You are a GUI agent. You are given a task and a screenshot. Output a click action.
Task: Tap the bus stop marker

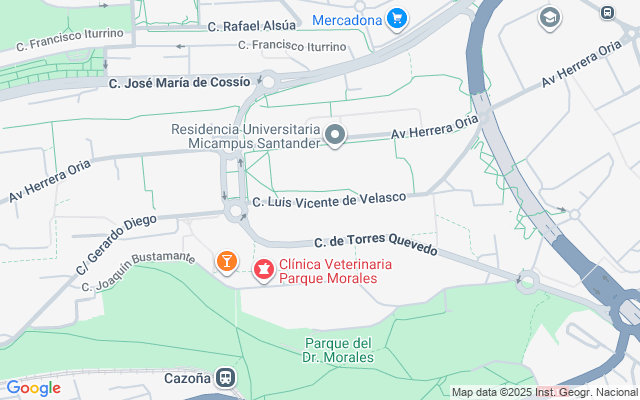tap(607, 12)
